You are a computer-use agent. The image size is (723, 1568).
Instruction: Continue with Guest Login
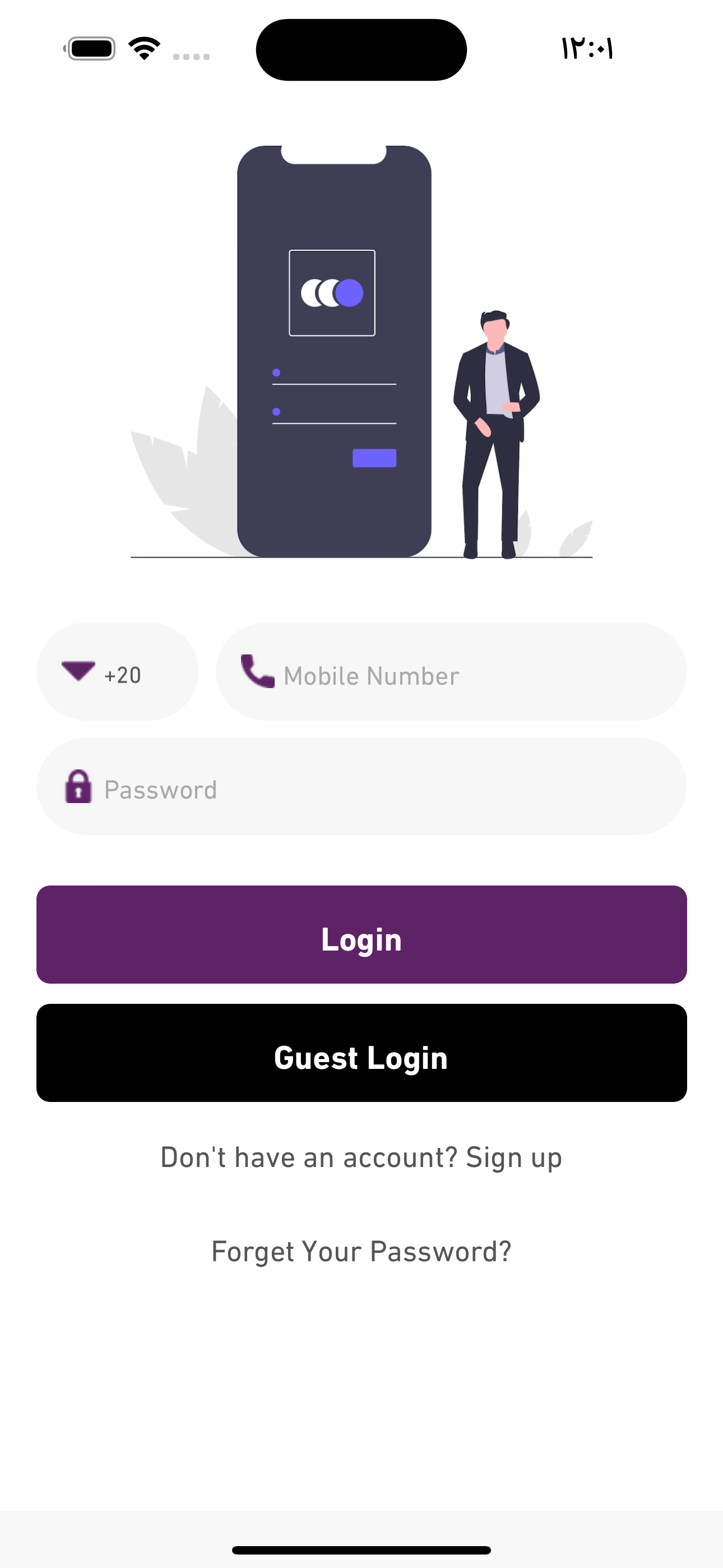pos(361,1054)
